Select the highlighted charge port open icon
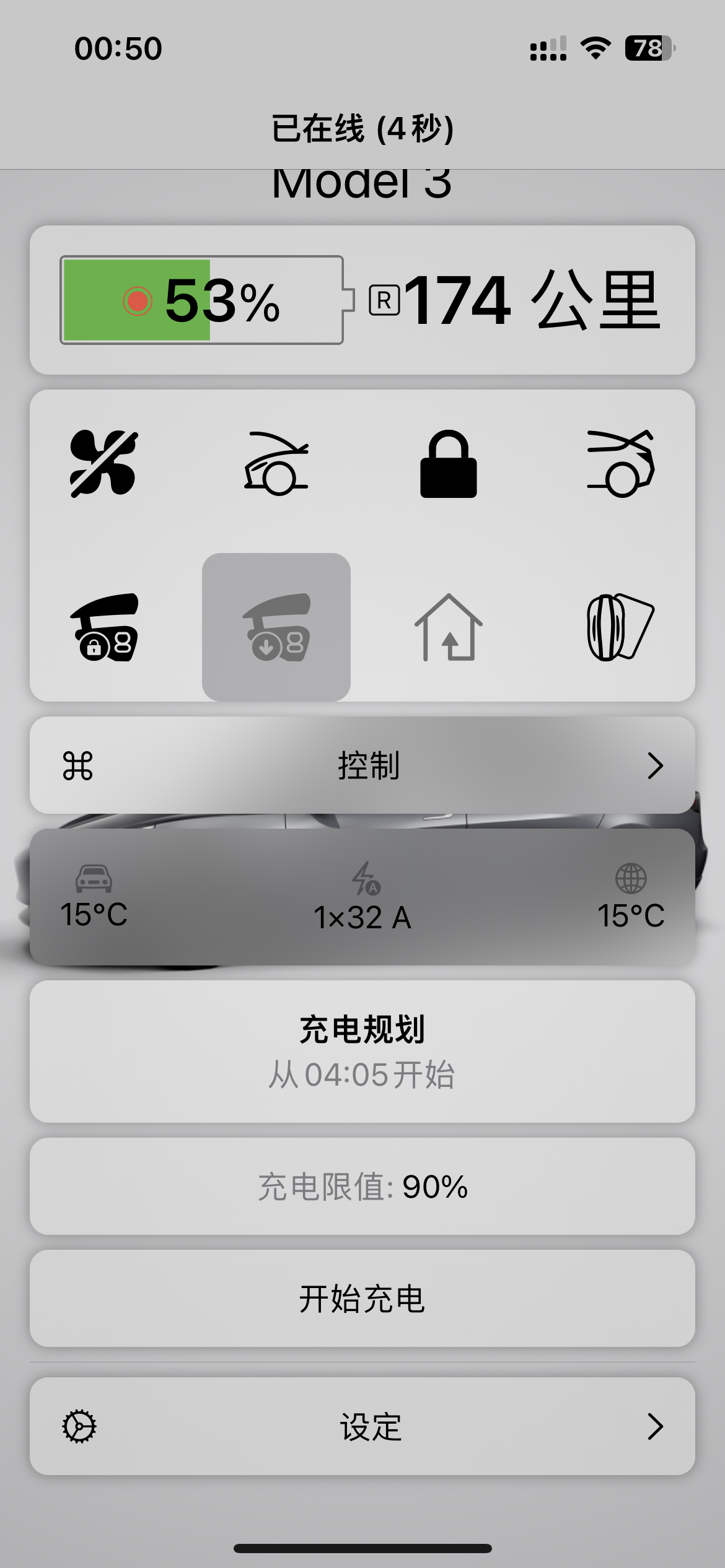Image resolution: width=725 pixels, height=1568 pixels. (x=277, y=627)
